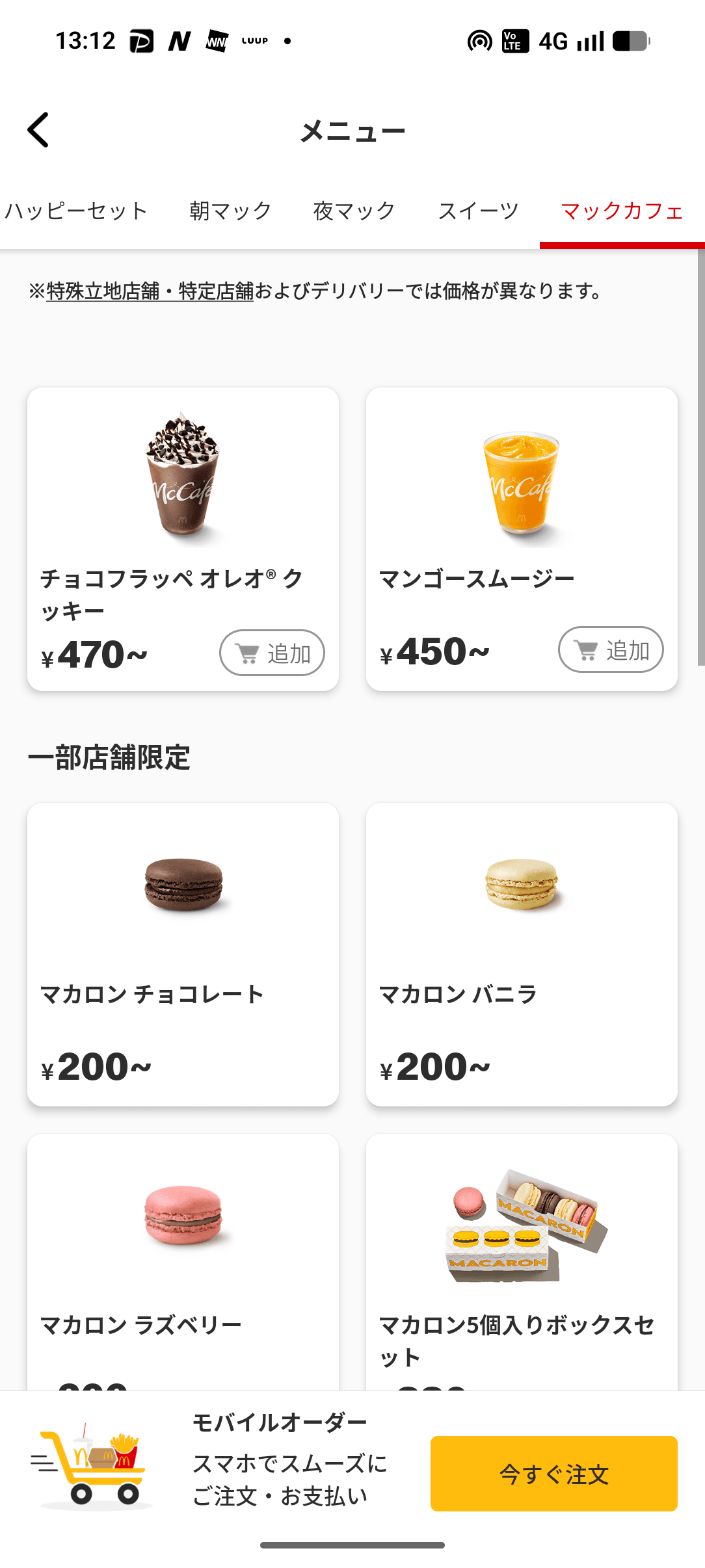Open the マカロン ラズベリー card

[183, 1261]
